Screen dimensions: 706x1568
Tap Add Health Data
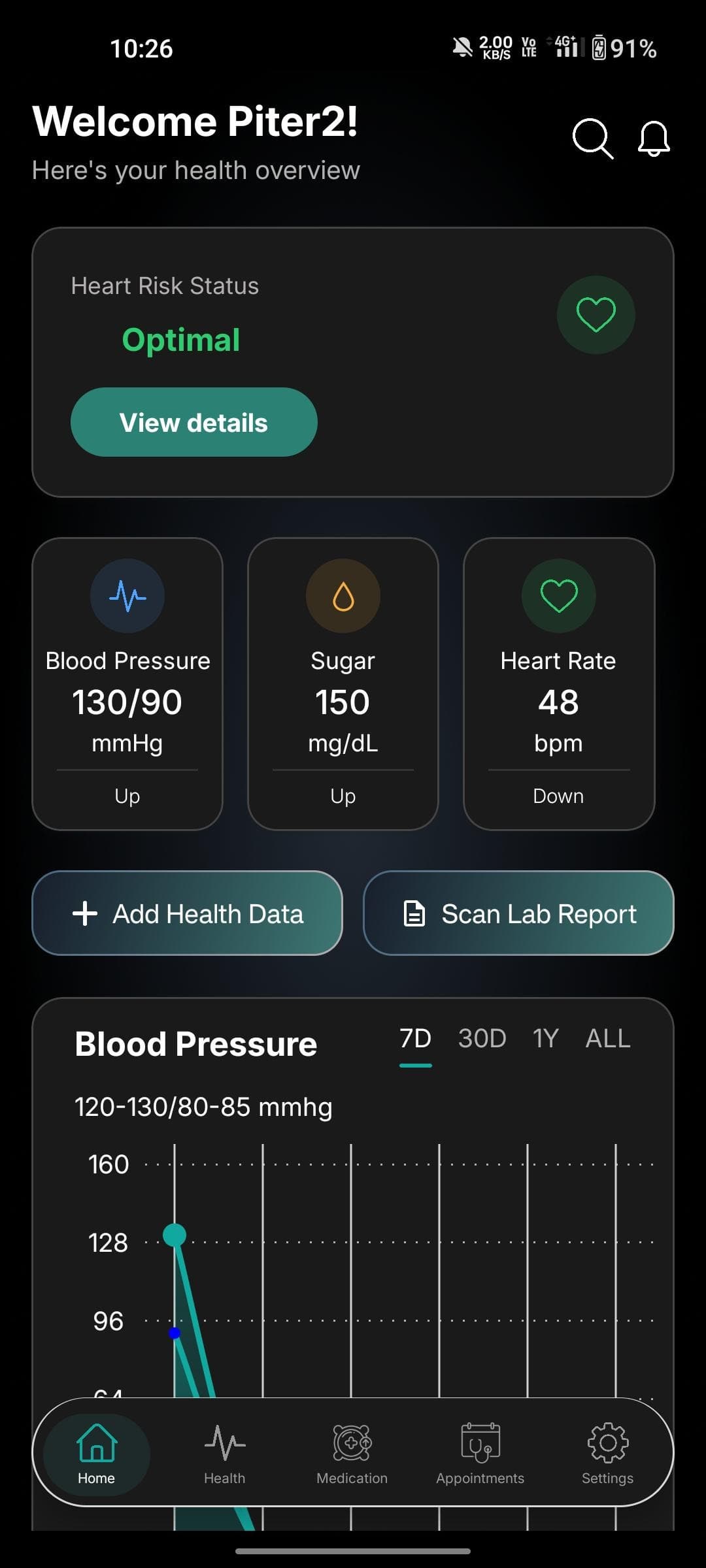coord(188,913)
